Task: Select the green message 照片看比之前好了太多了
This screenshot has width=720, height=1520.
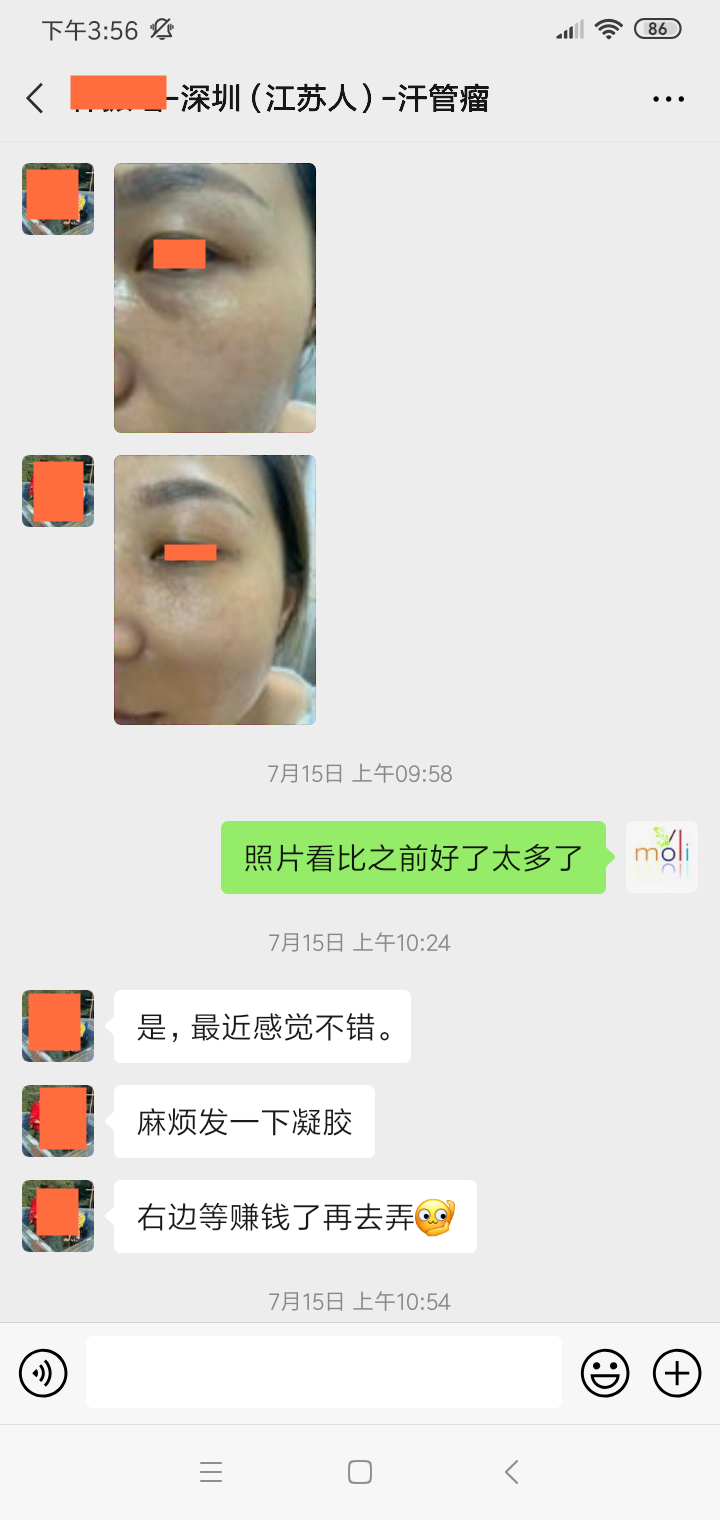Action: (413, 857)
